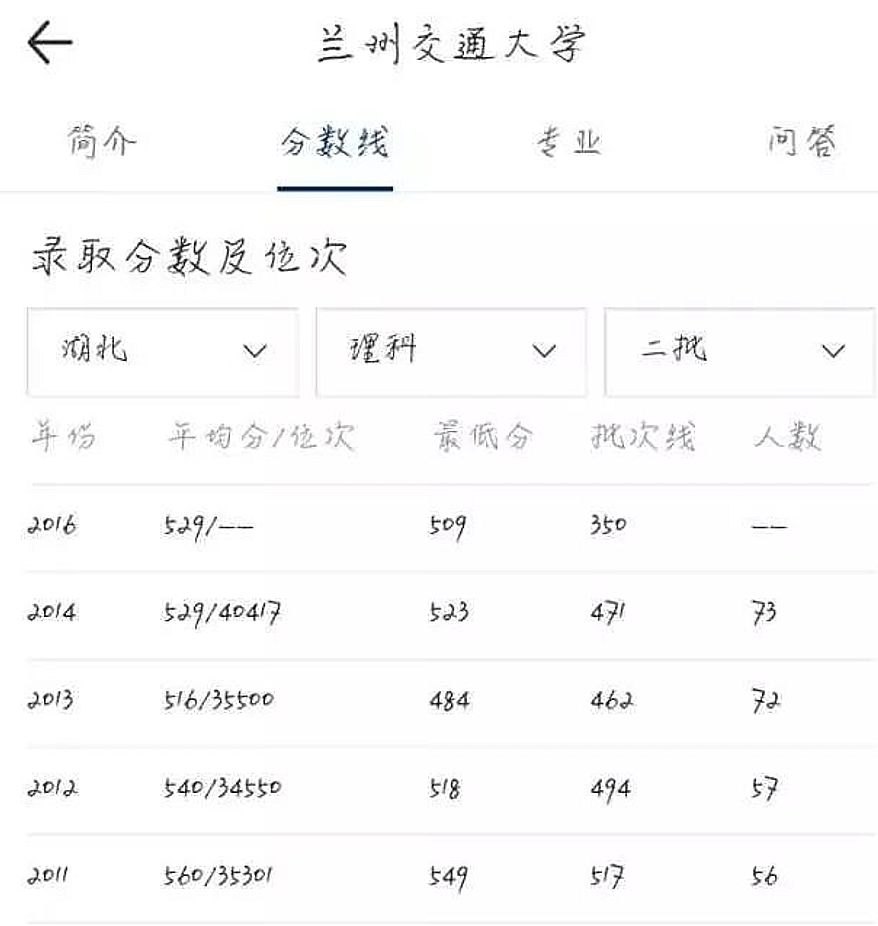Expand the 湖北 province dropdown
878x926 pixels.
pos(163,351)
